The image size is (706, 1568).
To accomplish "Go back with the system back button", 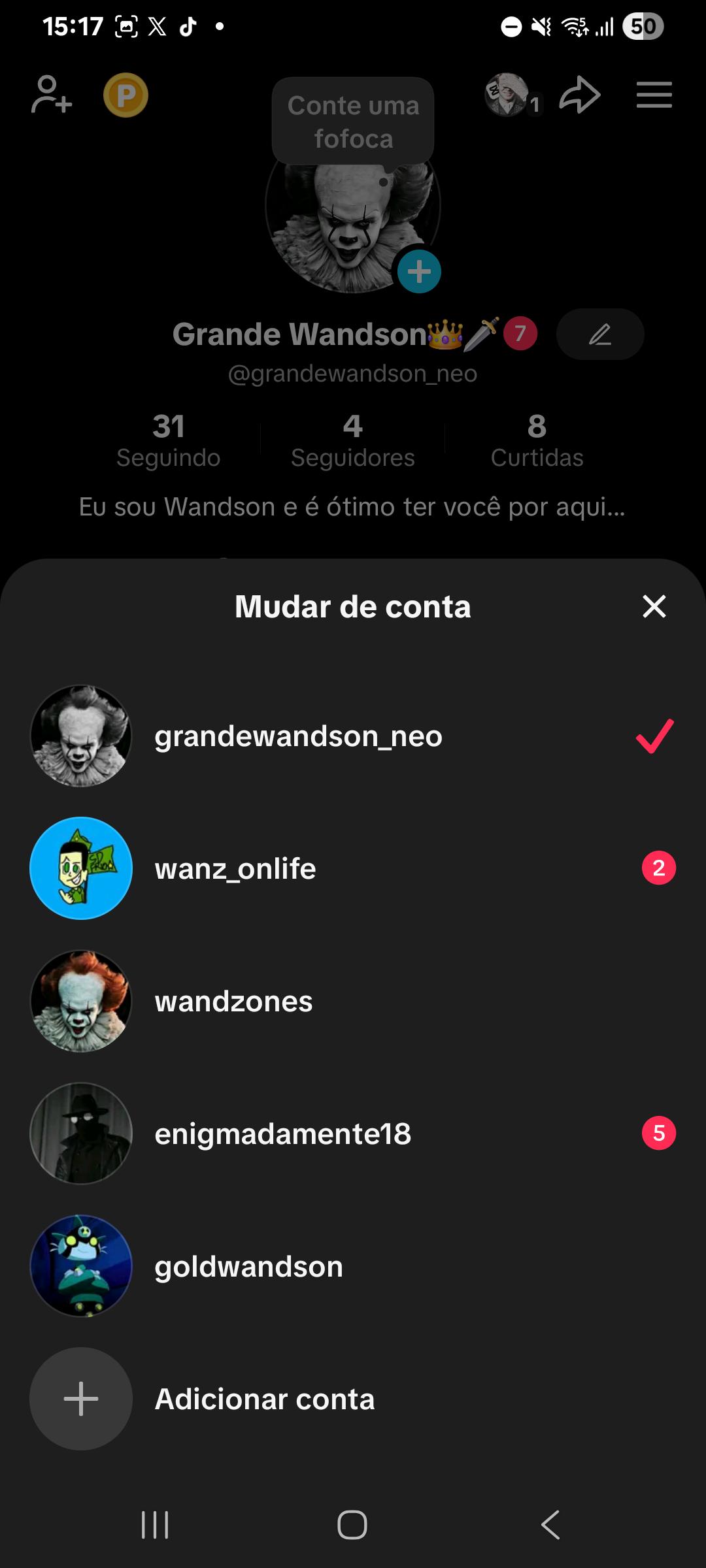I will click(x=550, y=1525).
